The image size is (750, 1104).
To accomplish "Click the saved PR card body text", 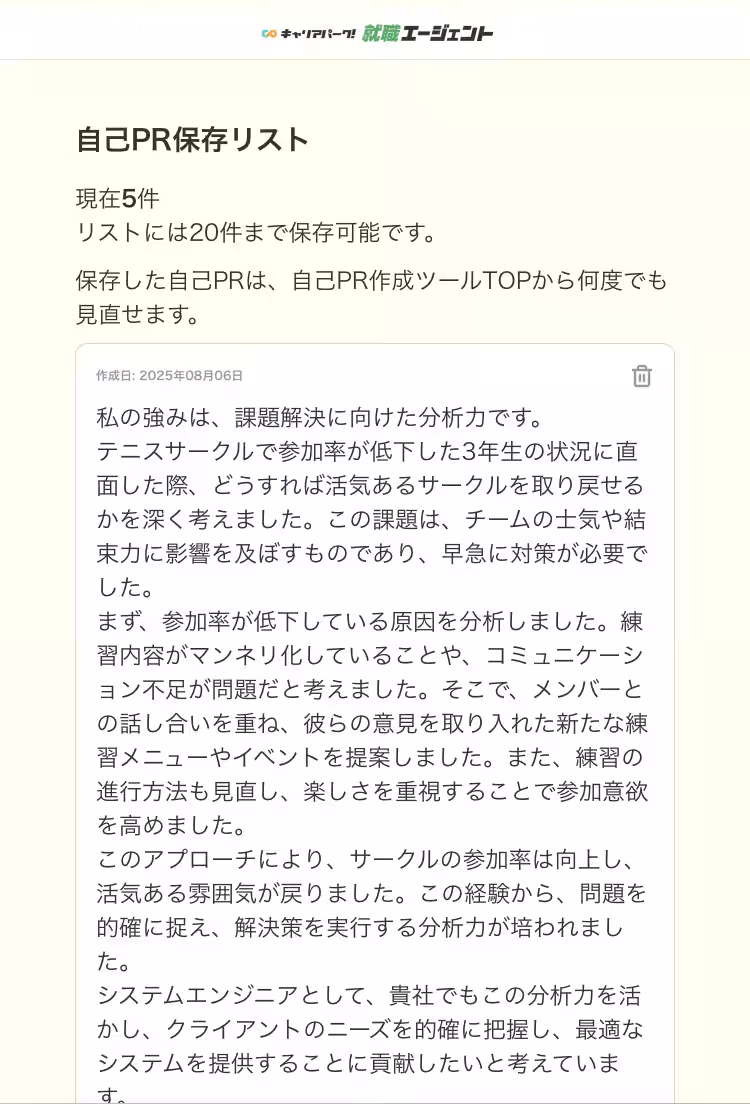I will pos(375,700).
